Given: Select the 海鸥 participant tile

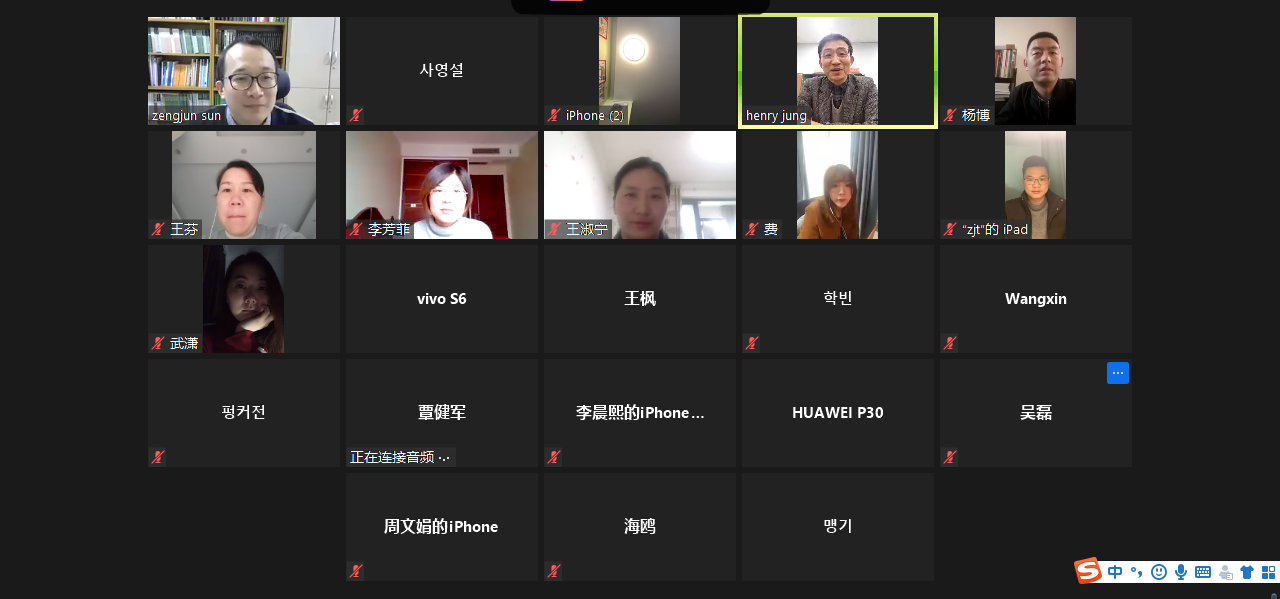Looking at the screenshot, I should point(640,527).
